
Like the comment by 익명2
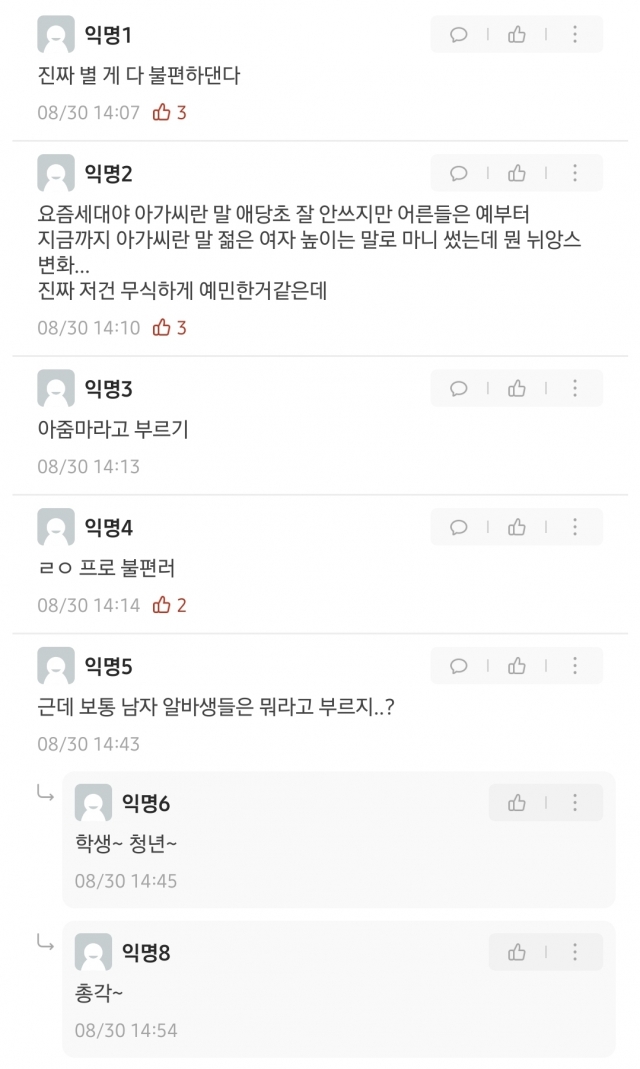(x=517, y=173)
